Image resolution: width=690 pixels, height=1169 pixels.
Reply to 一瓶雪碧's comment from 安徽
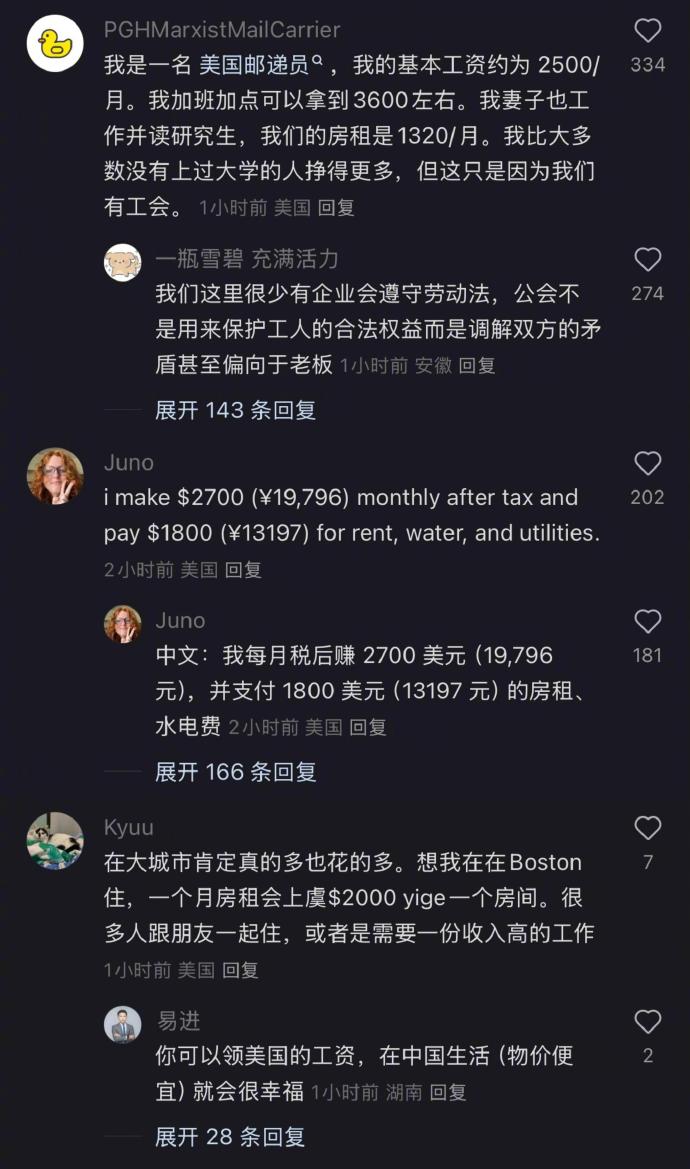click(x=477, y=366)
